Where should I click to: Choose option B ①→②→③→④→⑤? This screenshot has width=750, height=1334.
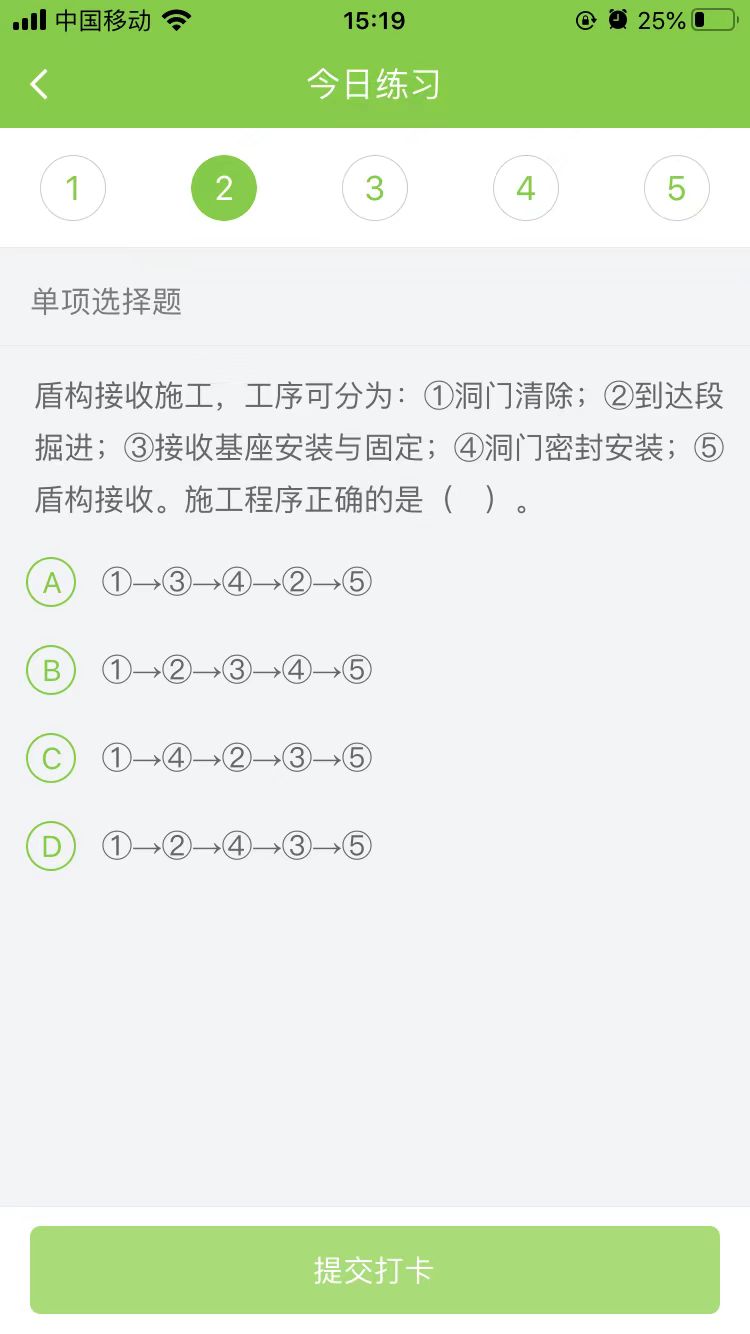coord(51,670)
